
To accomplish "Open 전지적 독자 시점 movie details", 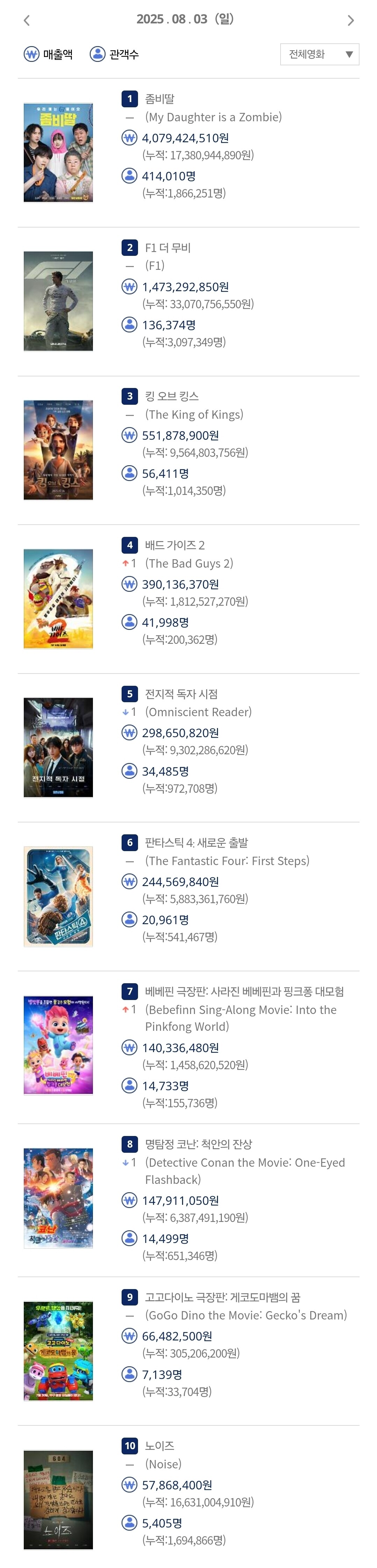I will [x=181, y=694].
